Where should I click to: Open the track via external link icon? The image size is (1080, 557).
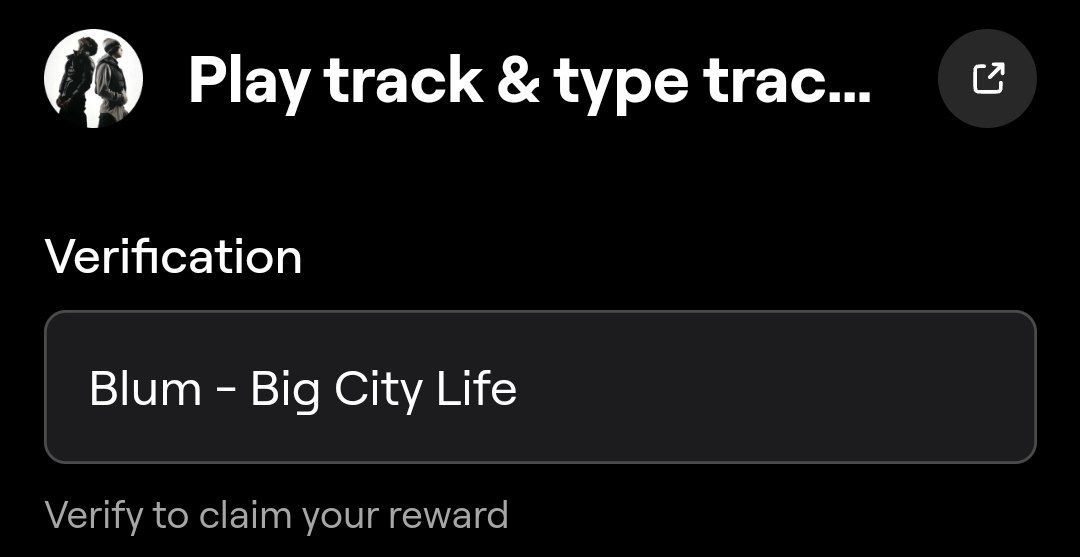pyautogui.click(x=987, y=79)
